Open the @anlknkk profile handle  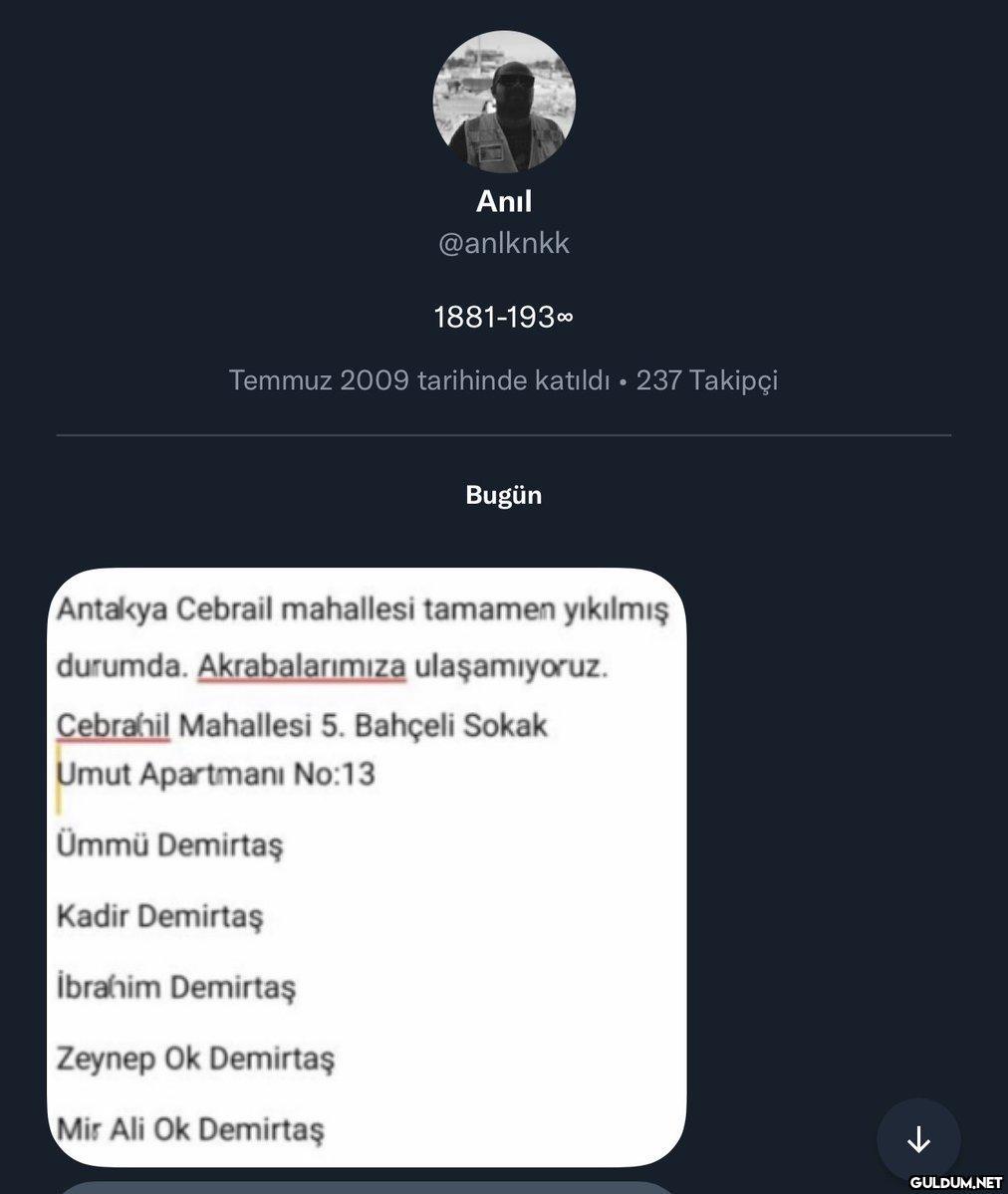tap(504, 244)
